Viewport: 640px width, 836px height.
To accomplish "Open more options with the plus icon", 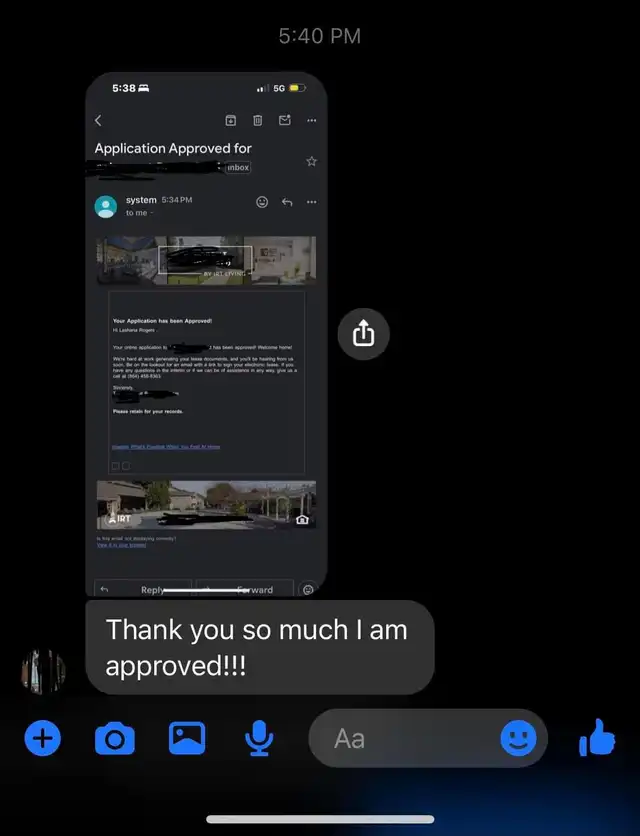I will point(42,739).
